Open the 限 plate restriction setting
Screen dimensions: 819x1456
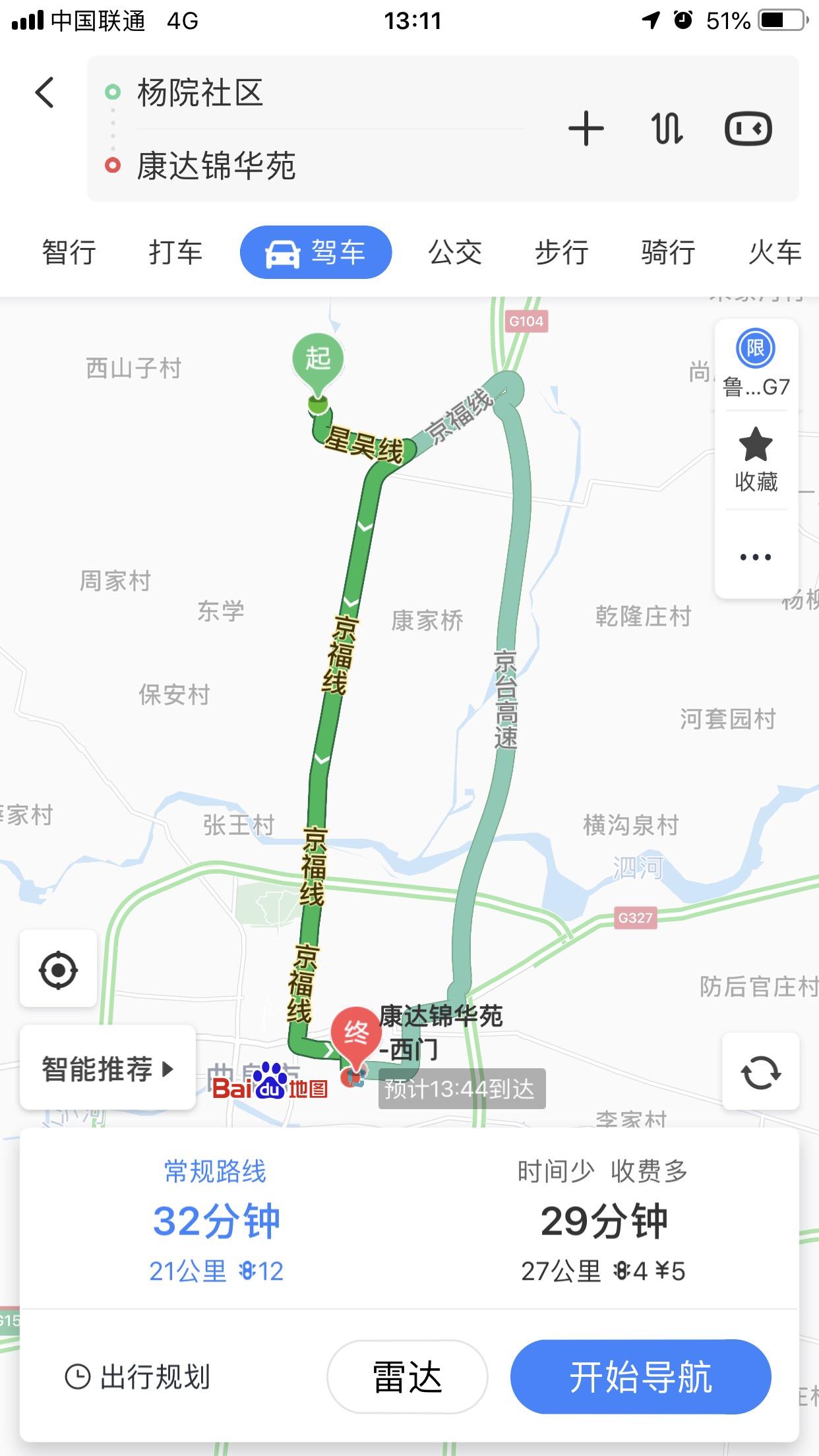pos(756,363)
